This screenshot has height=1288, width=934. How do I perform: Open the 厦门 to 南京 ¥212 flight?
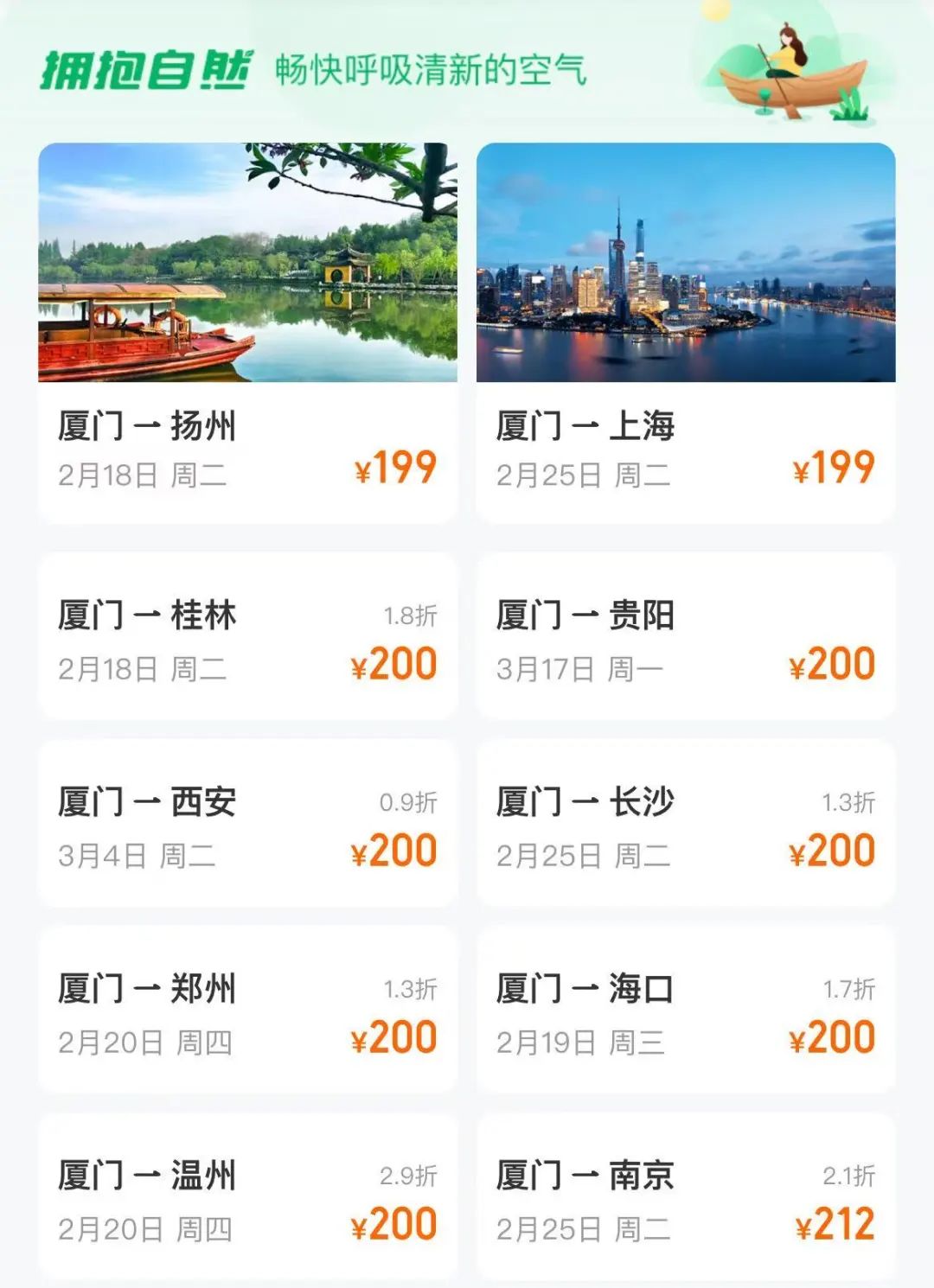tap(685, 1198)
